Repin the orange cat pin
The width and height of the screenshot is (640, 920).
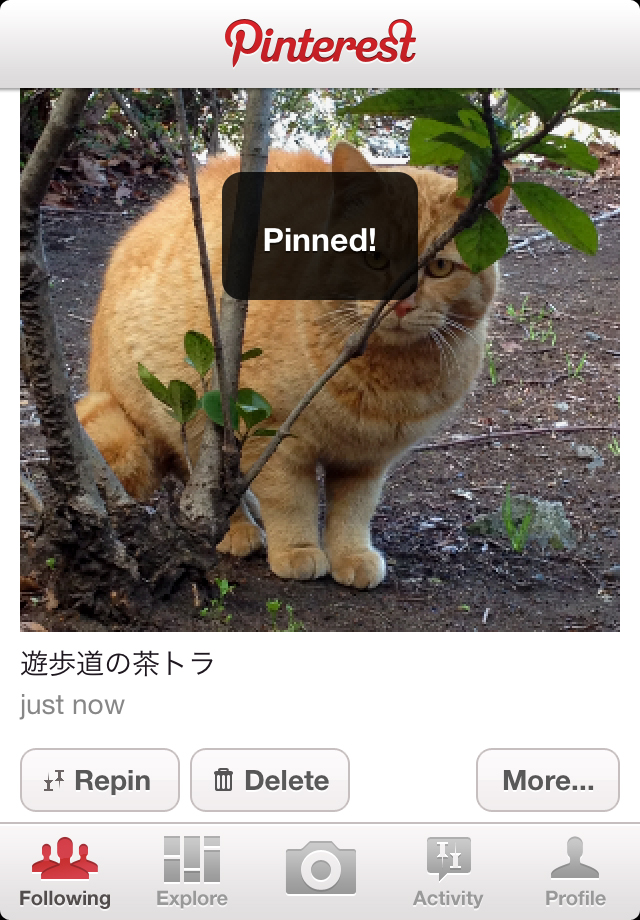coord(100,780)
